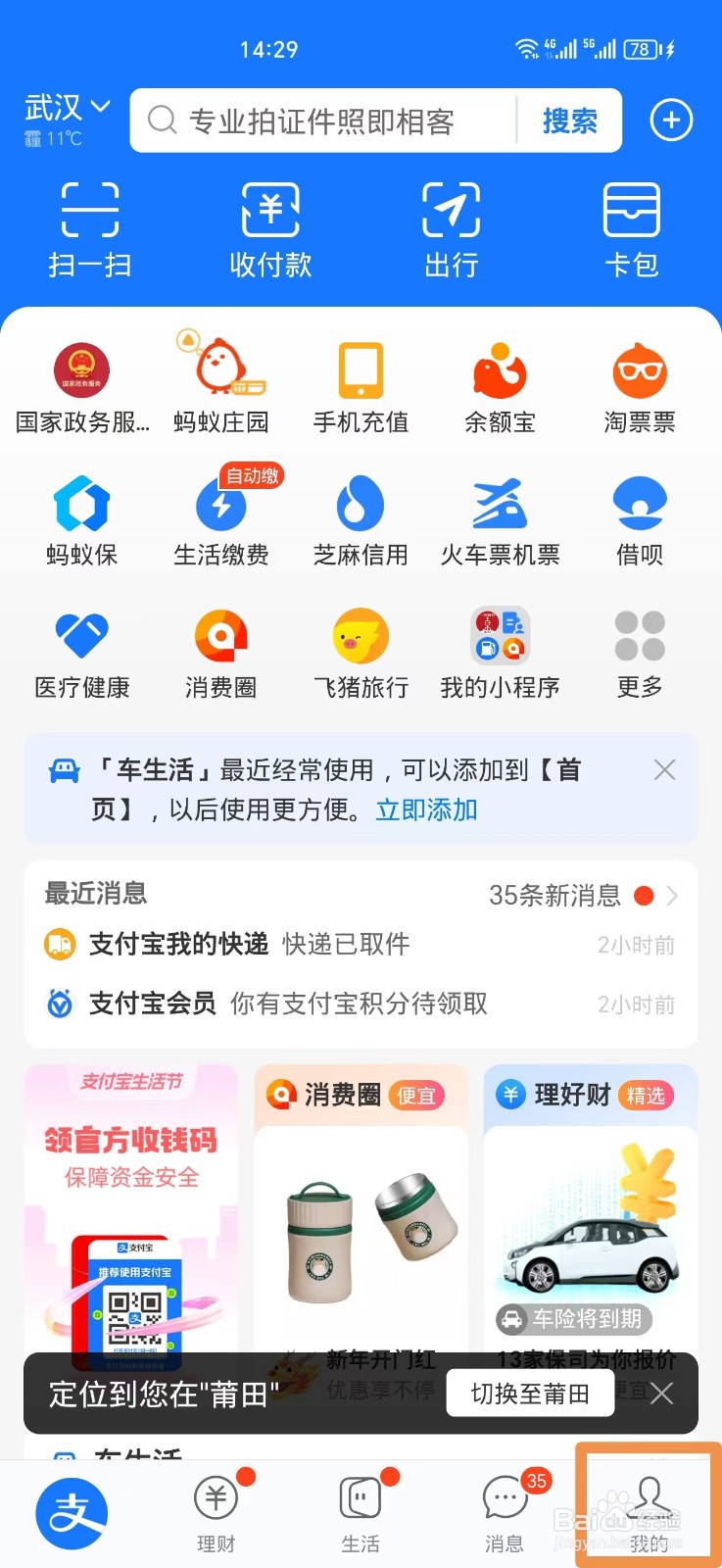Screen dimensions: 722x1568
Task: Open 生活缴费 utility payments
Action: click(220, 514)
